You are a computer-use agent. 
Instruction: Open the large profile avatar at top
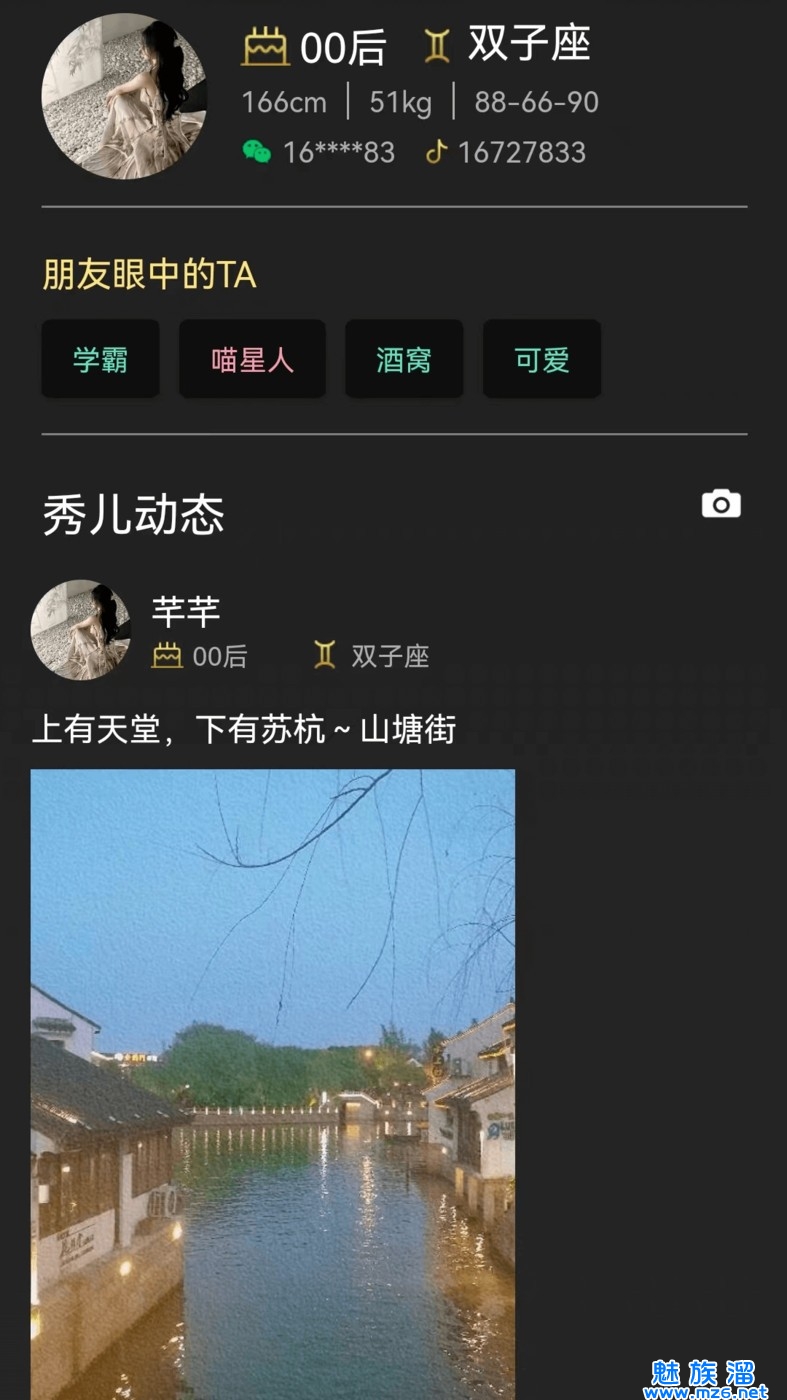click(124, 96)
